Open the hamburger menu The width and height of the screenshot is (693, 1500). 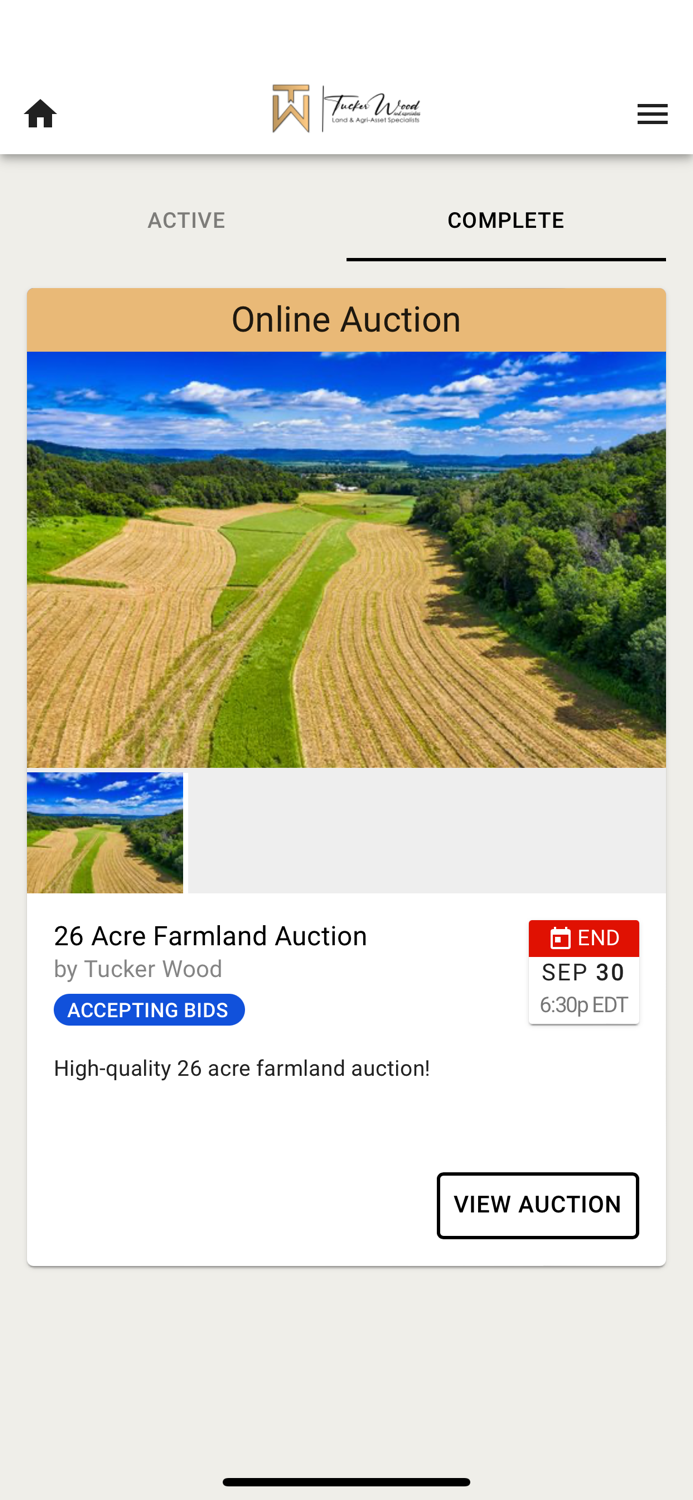[x=652, y=114]
